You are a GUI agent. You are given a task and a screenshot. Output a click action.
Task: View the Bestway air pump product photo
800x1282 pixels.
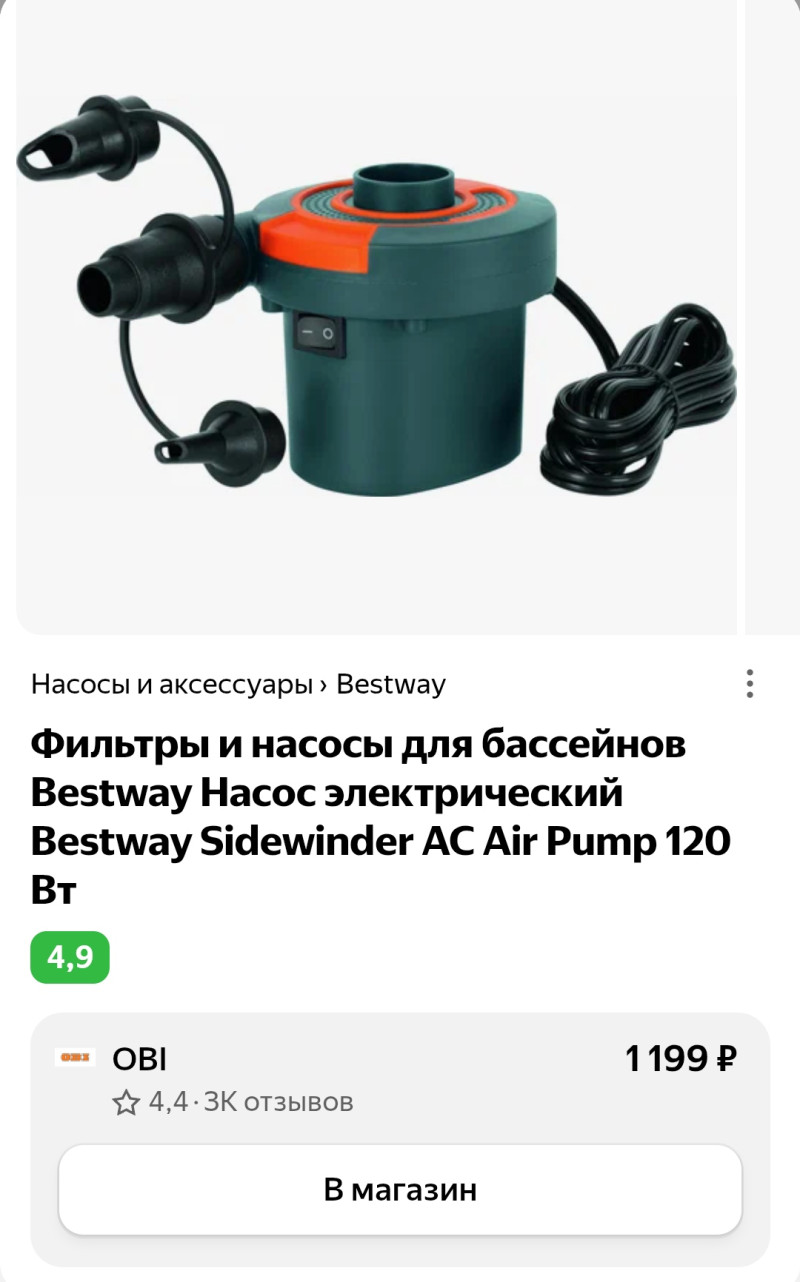coord(376,315)
